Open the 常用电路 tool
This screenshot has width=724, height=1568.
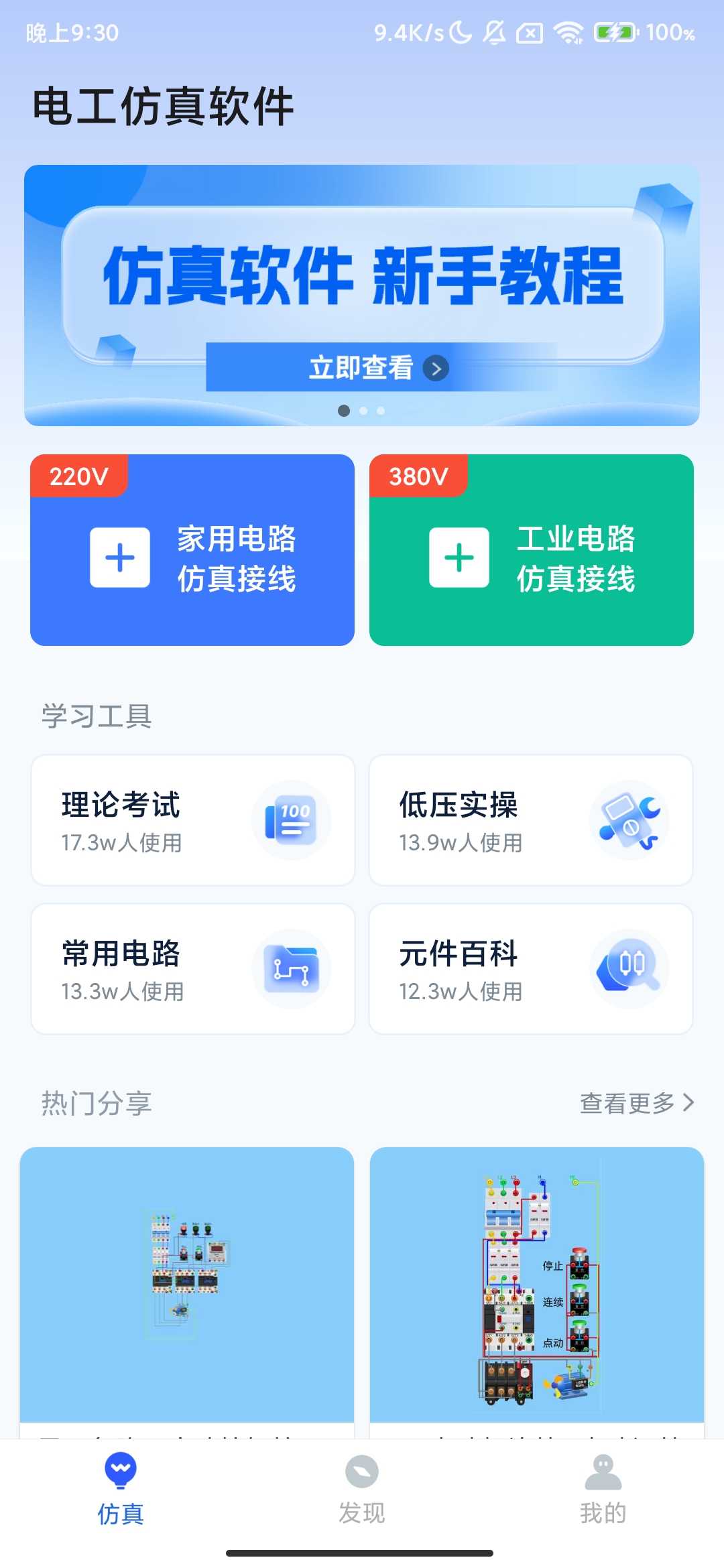click(x=193, y=969)
